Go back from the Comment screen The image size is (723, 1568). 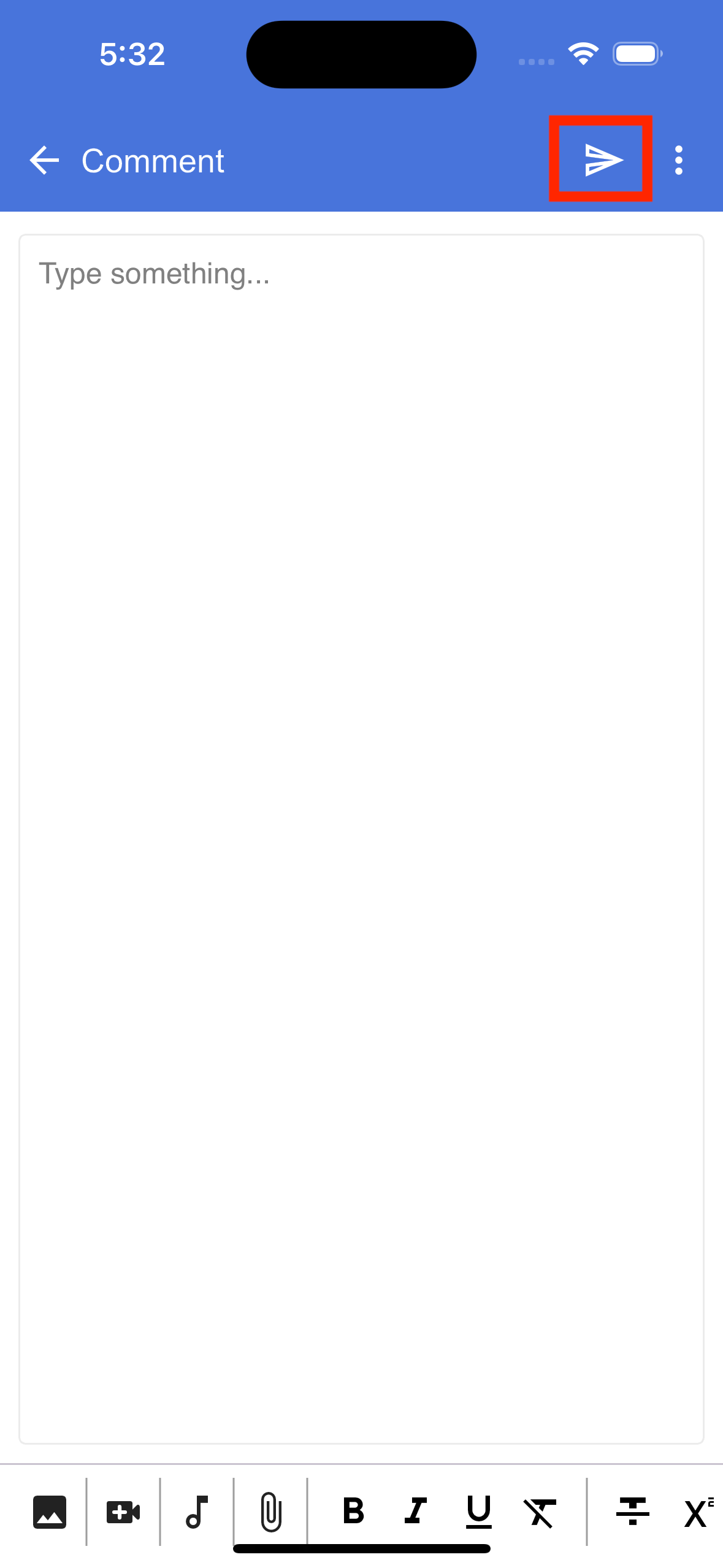[44, 160]
